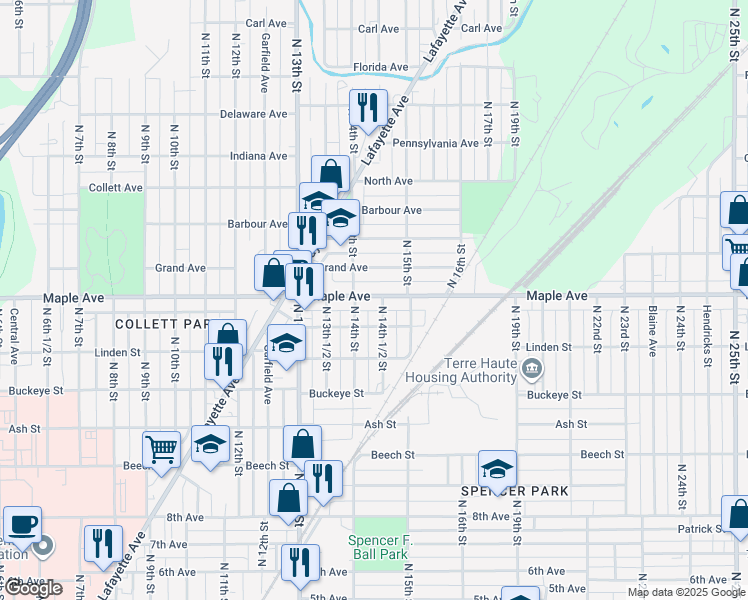Select the restaurant marker near 7th Ave
Screen dimensions: 748x600
click(103, 544)
